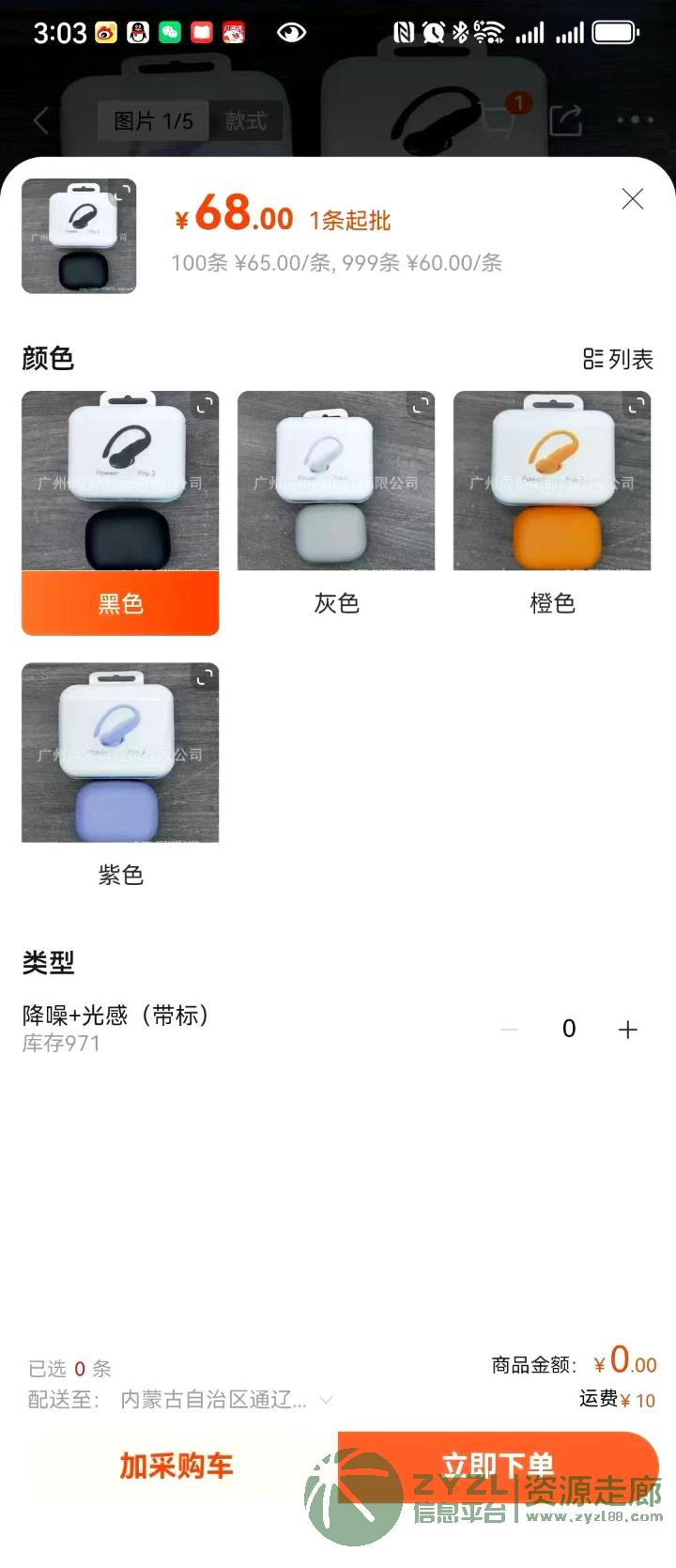
Task: Decrease quantity for 降噪+光感（带标）
Action: coord(510,1030)
